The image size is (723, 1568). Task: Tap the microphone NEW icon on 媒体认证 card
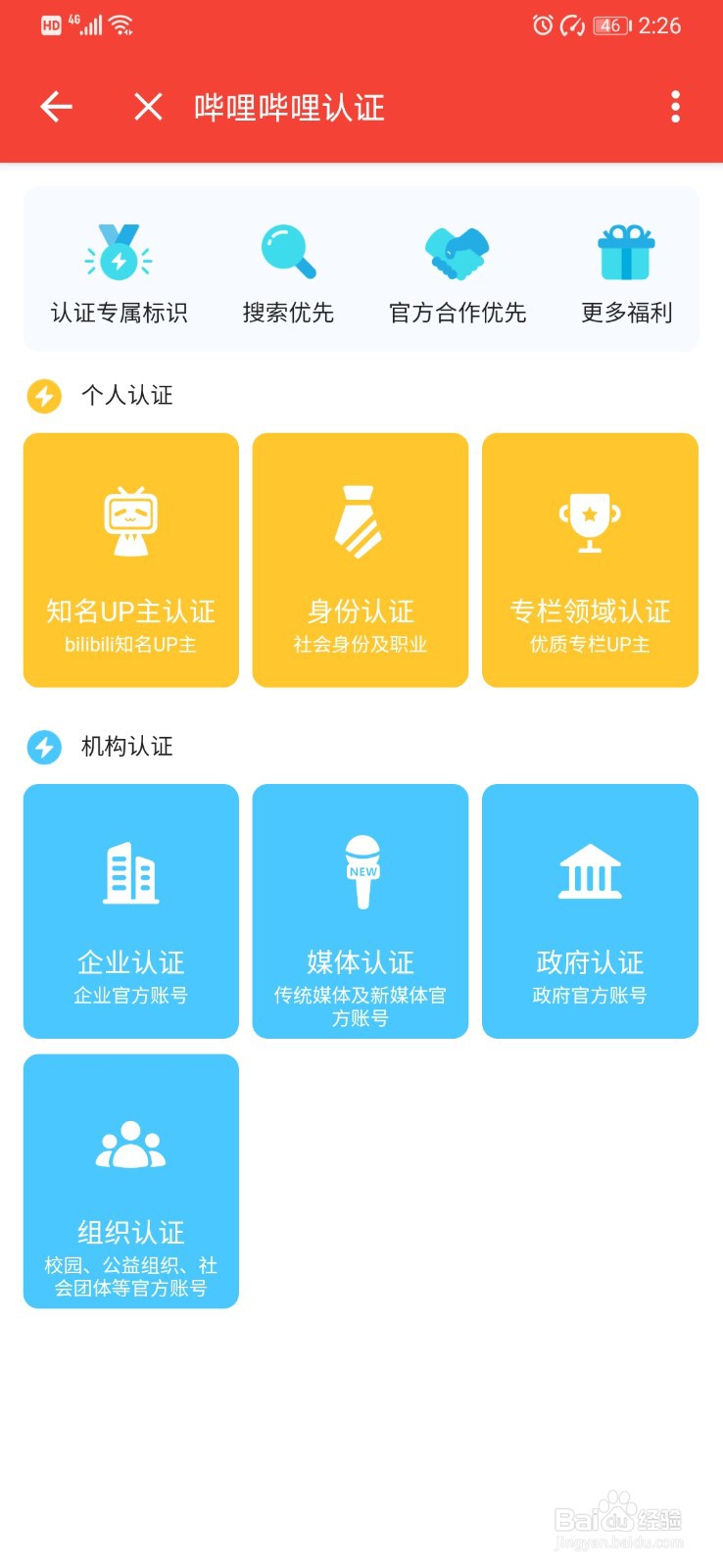click(x=360, y=867)
